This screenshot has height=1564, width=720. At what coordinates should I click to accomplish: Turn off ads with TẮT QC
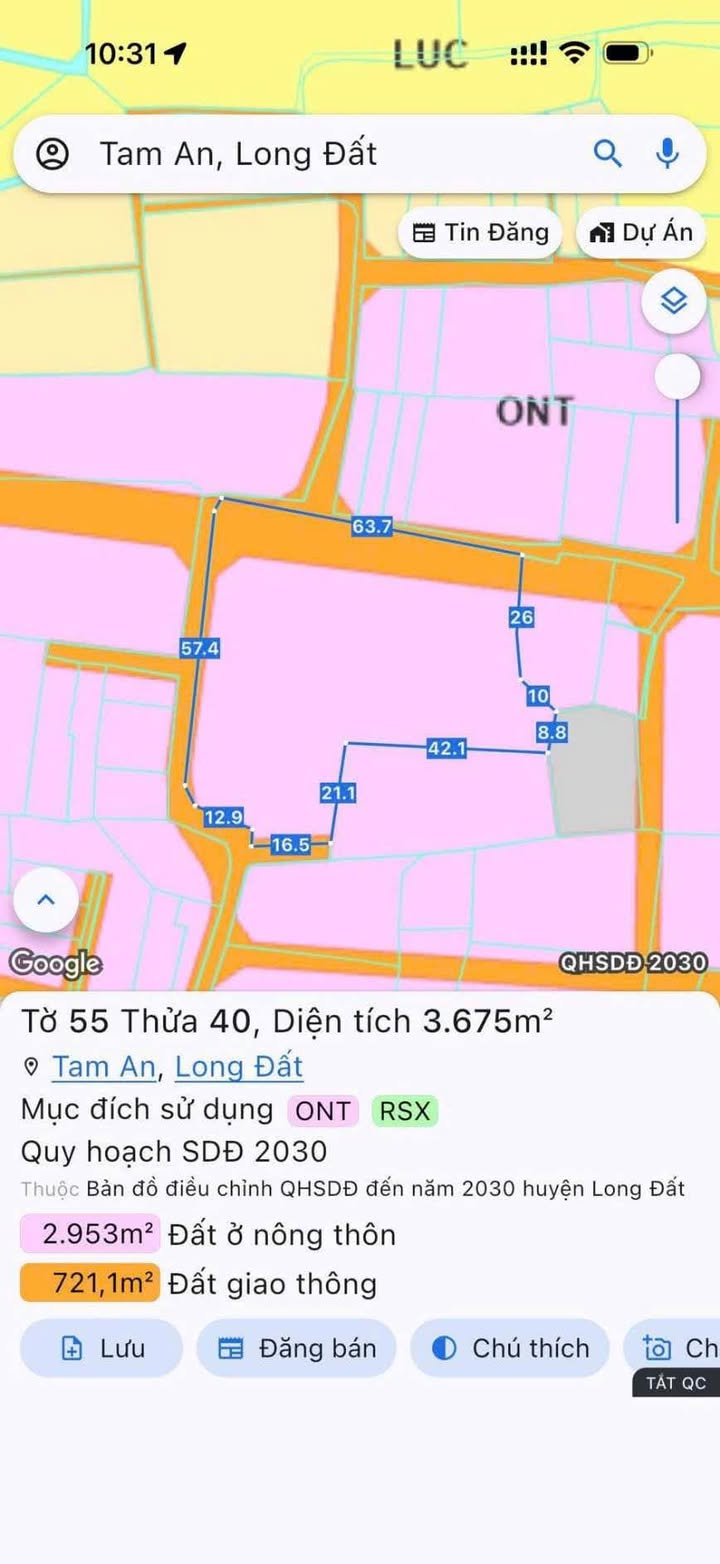[676, 1383]
